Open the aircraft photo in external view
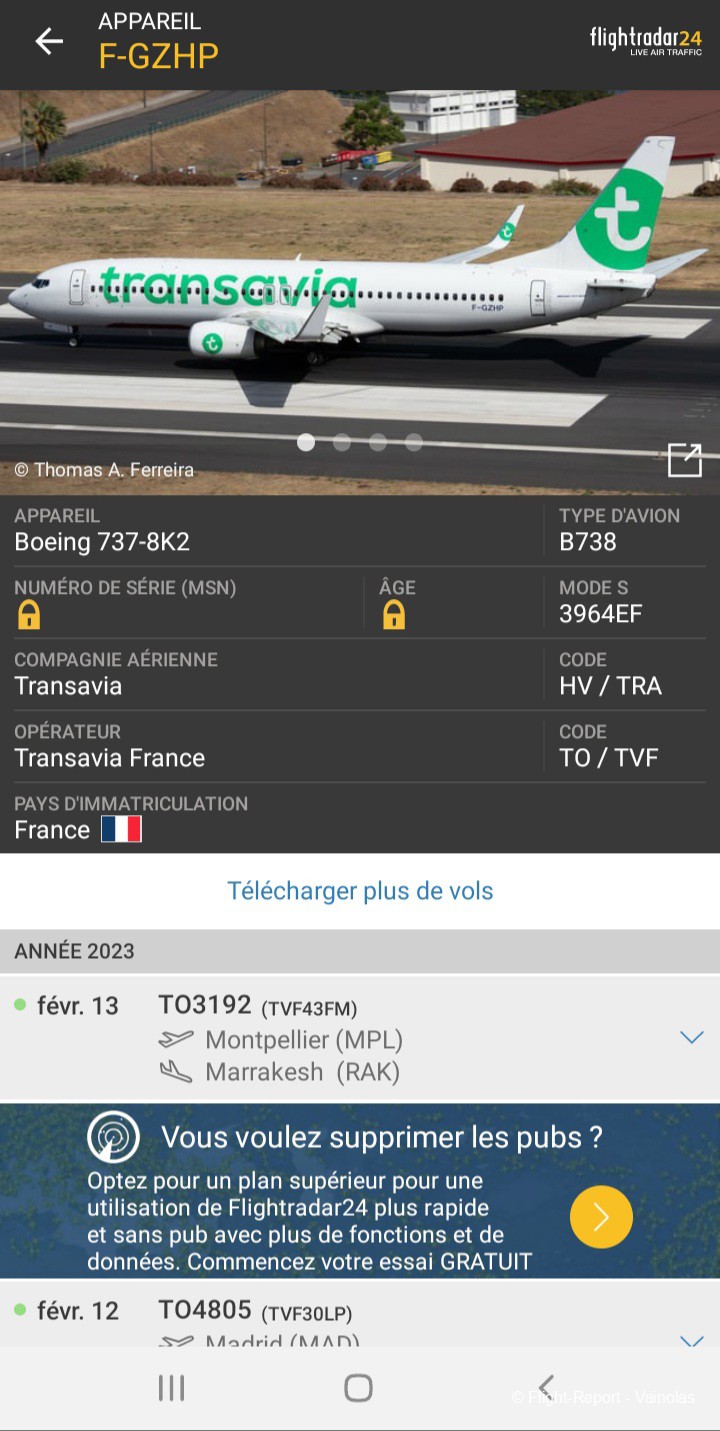 point(684,460)
